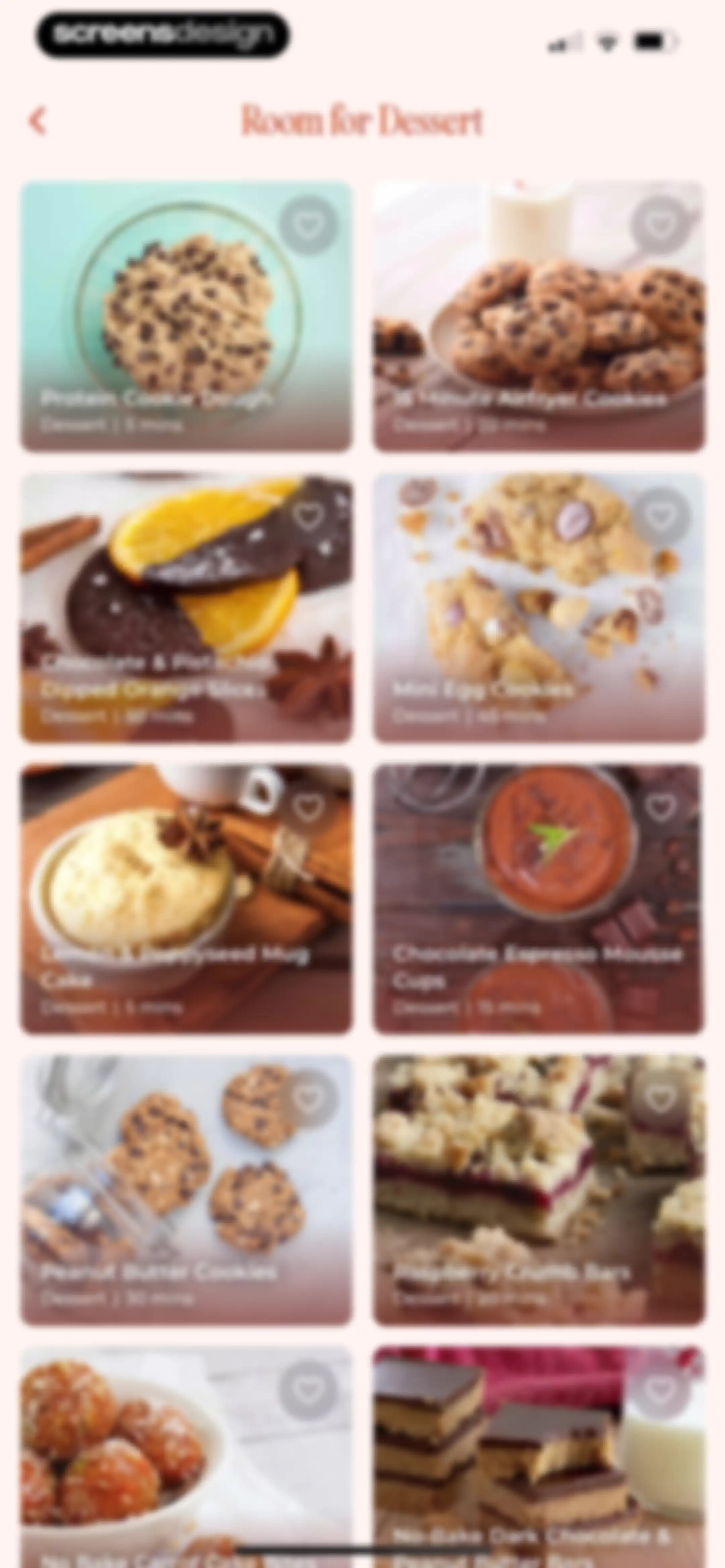This screenshot has height=1568, width=725.
Task: Favorite the Mug Cake recipe
Action: click(x=308, y=808)
